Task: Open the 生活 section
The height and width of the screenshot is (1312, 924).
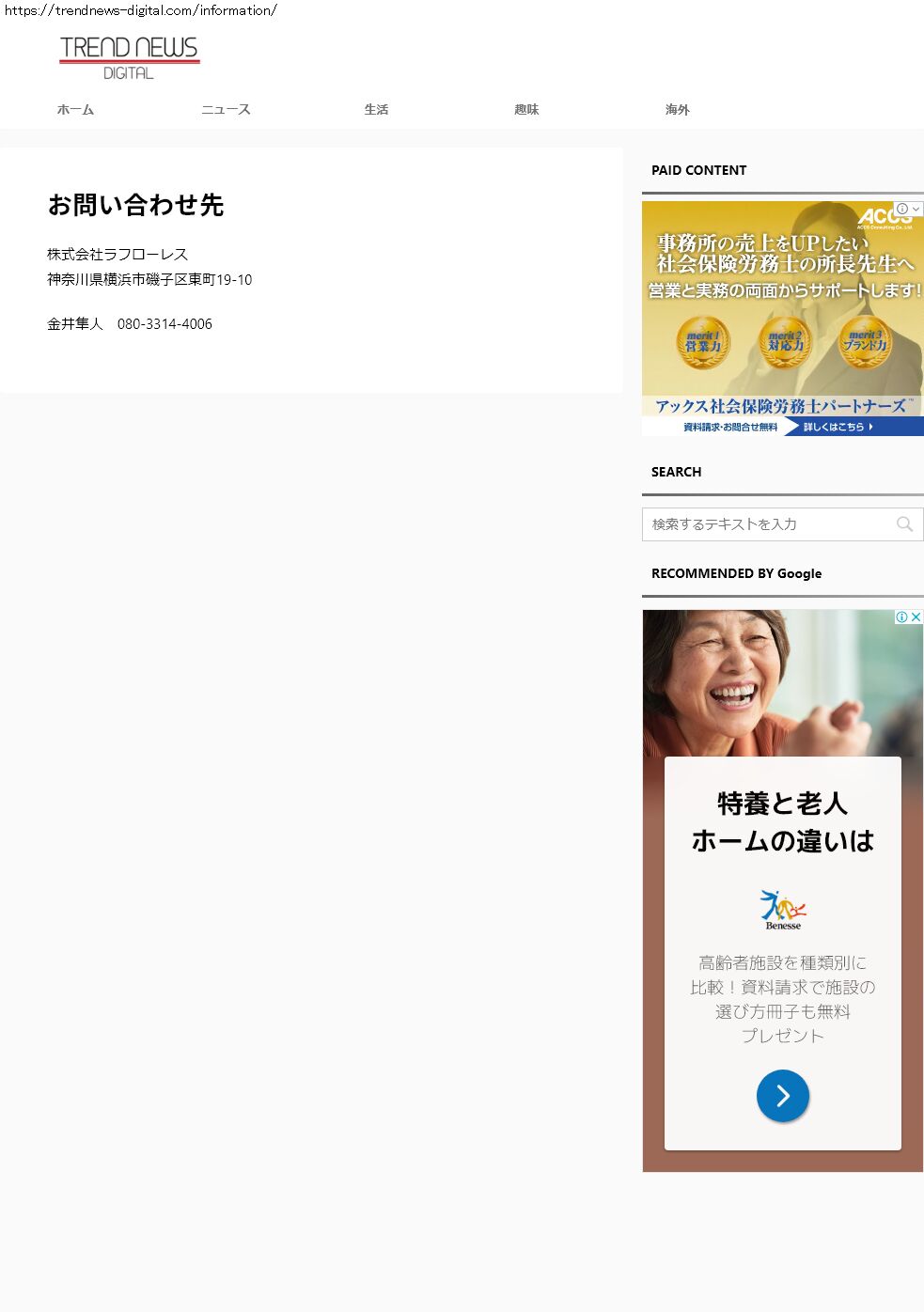Action: [x=376, y=110]
